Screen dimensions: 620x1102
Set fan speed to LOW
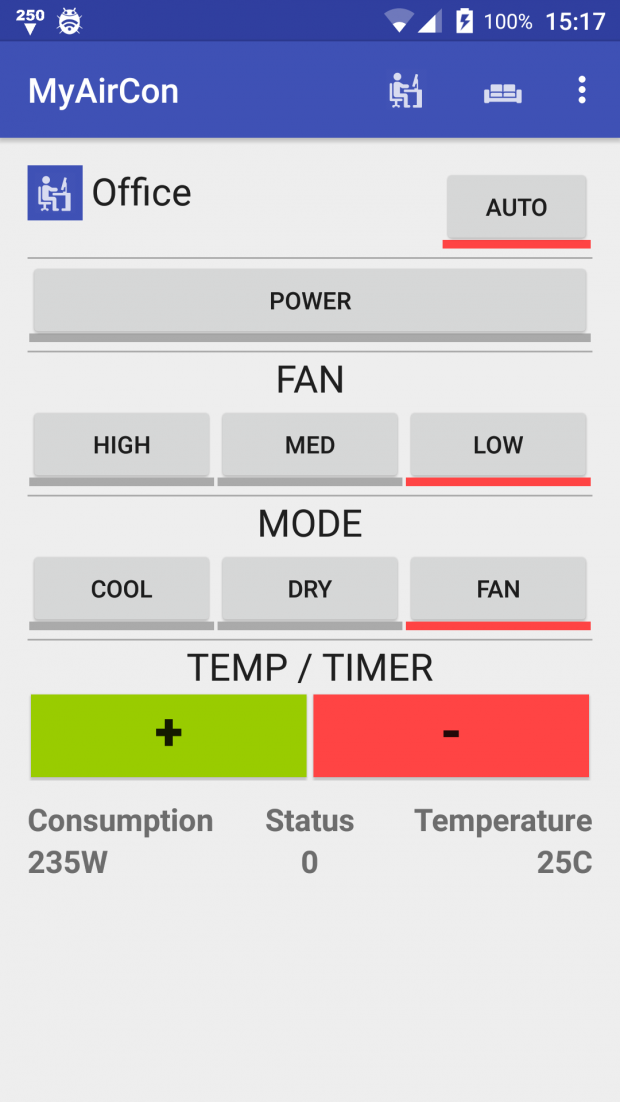pyautogui.click(x=498, y=445)
